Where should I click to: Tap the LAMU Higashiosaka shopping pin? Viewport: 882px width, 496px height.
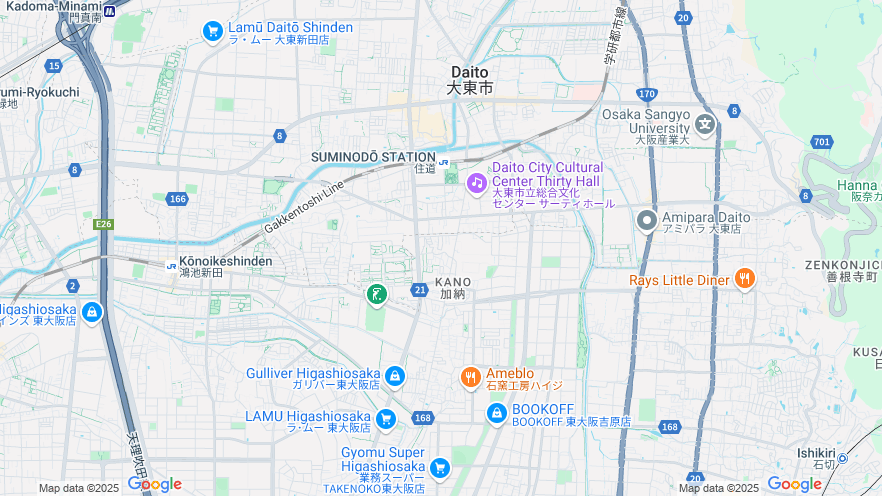tap(386, 419)
